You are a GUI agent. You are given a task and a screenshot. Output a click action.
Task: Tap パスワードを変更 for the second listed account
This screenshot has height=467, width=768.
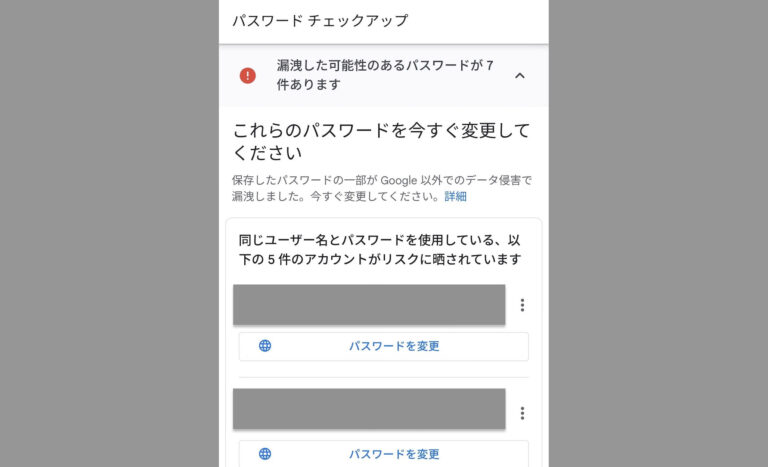(x=384, y=454)
